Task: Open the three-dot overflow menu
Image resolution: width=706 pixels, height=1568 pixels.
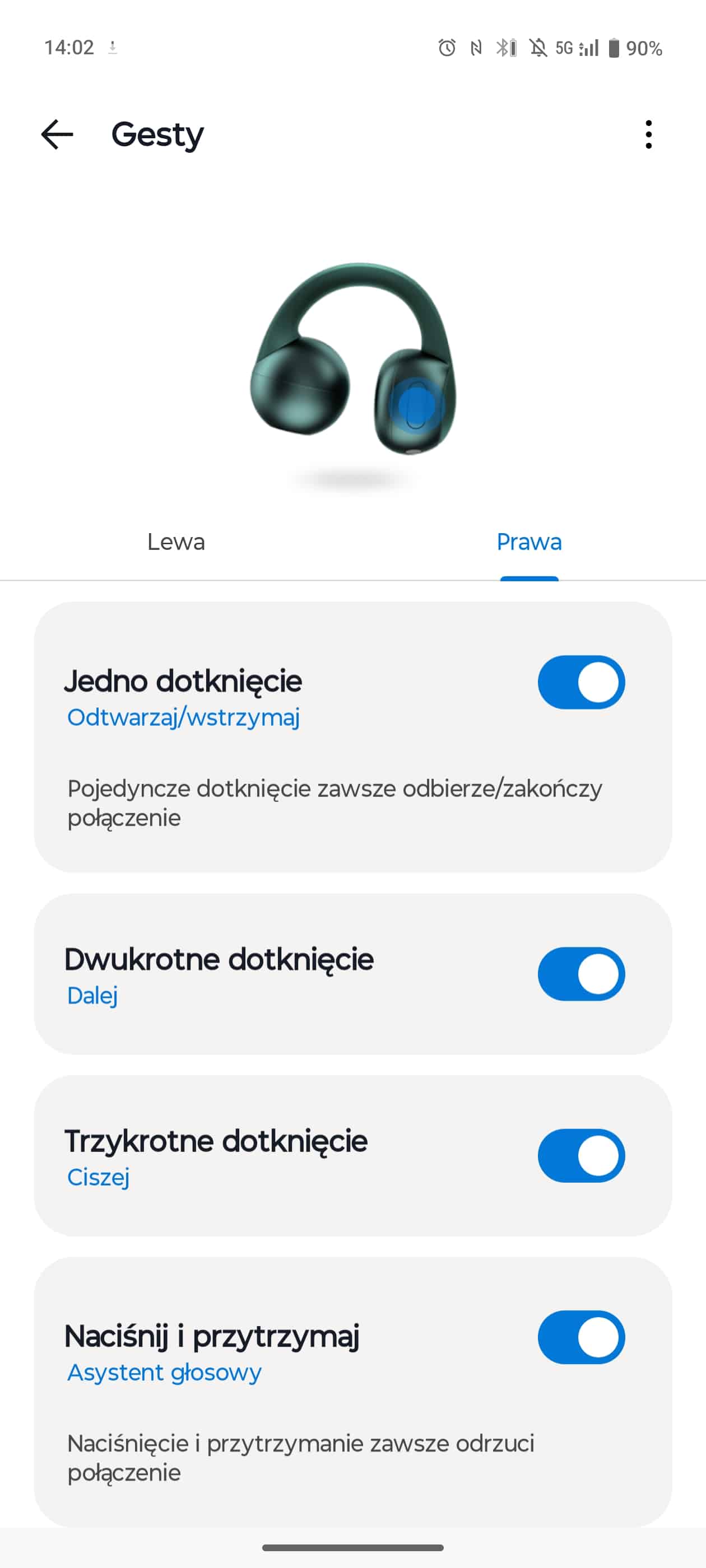Action: [x=649, y=135]
